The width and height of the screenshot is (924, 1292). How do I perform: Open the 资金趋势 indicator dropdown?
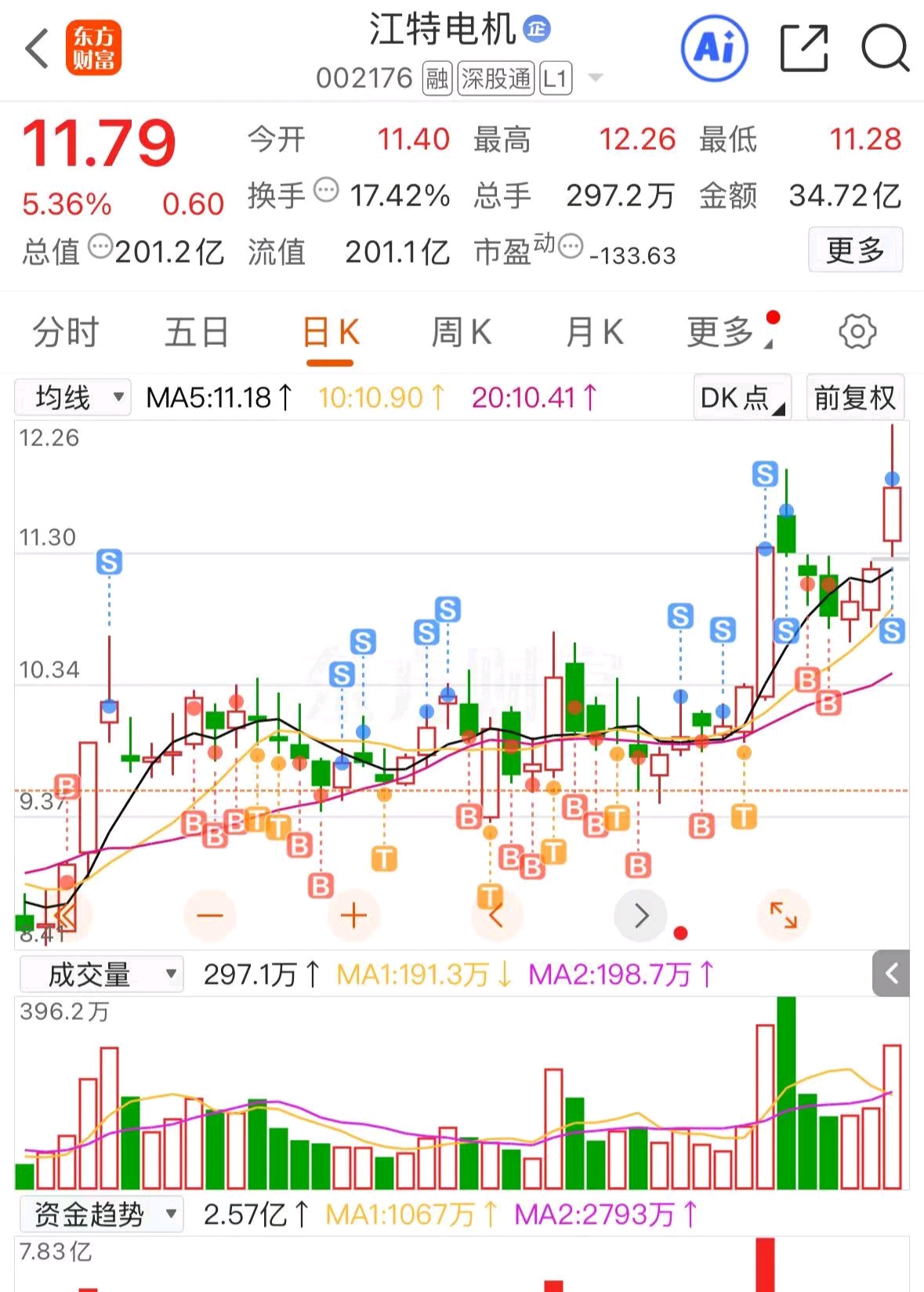100,1214
